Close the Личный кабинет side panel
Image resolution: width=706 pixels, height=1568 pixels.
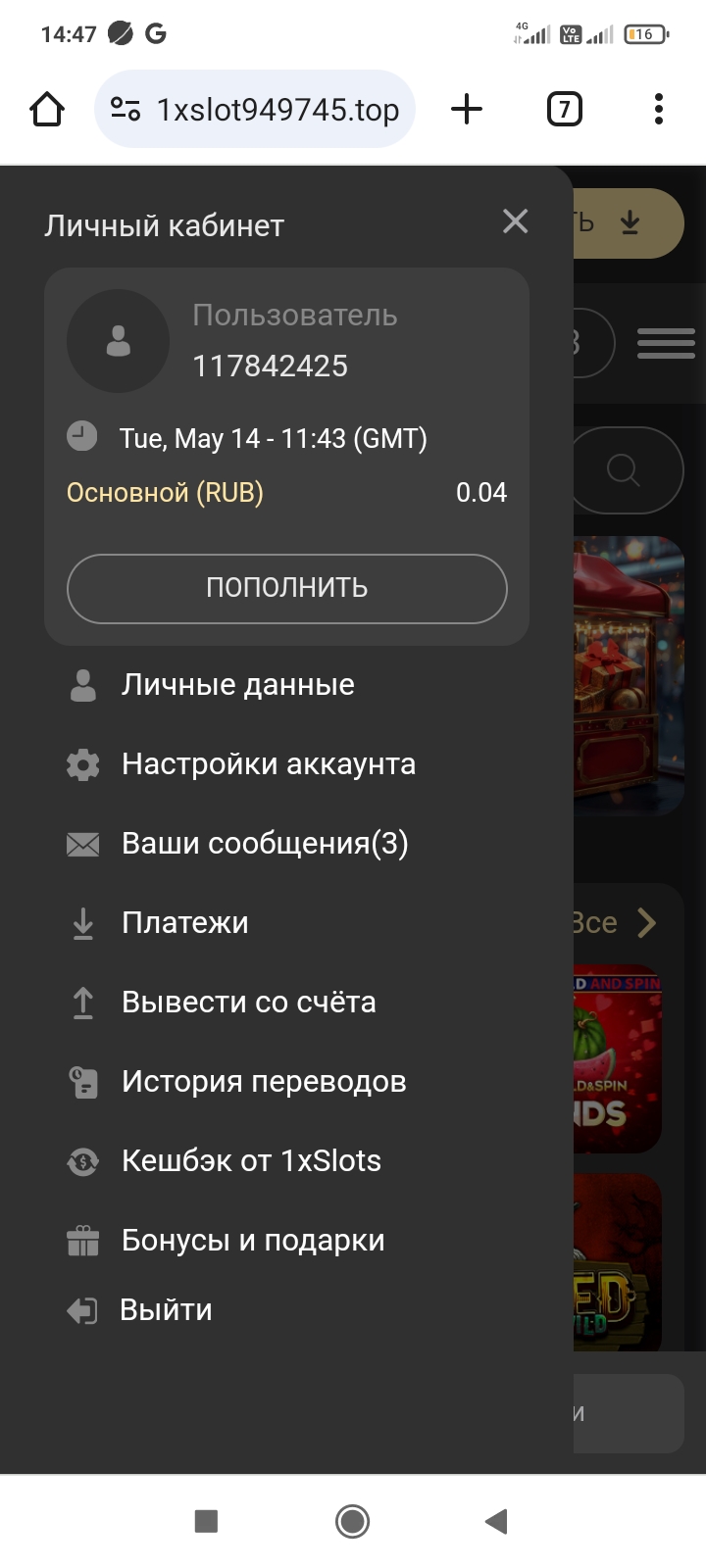[515, 221]
